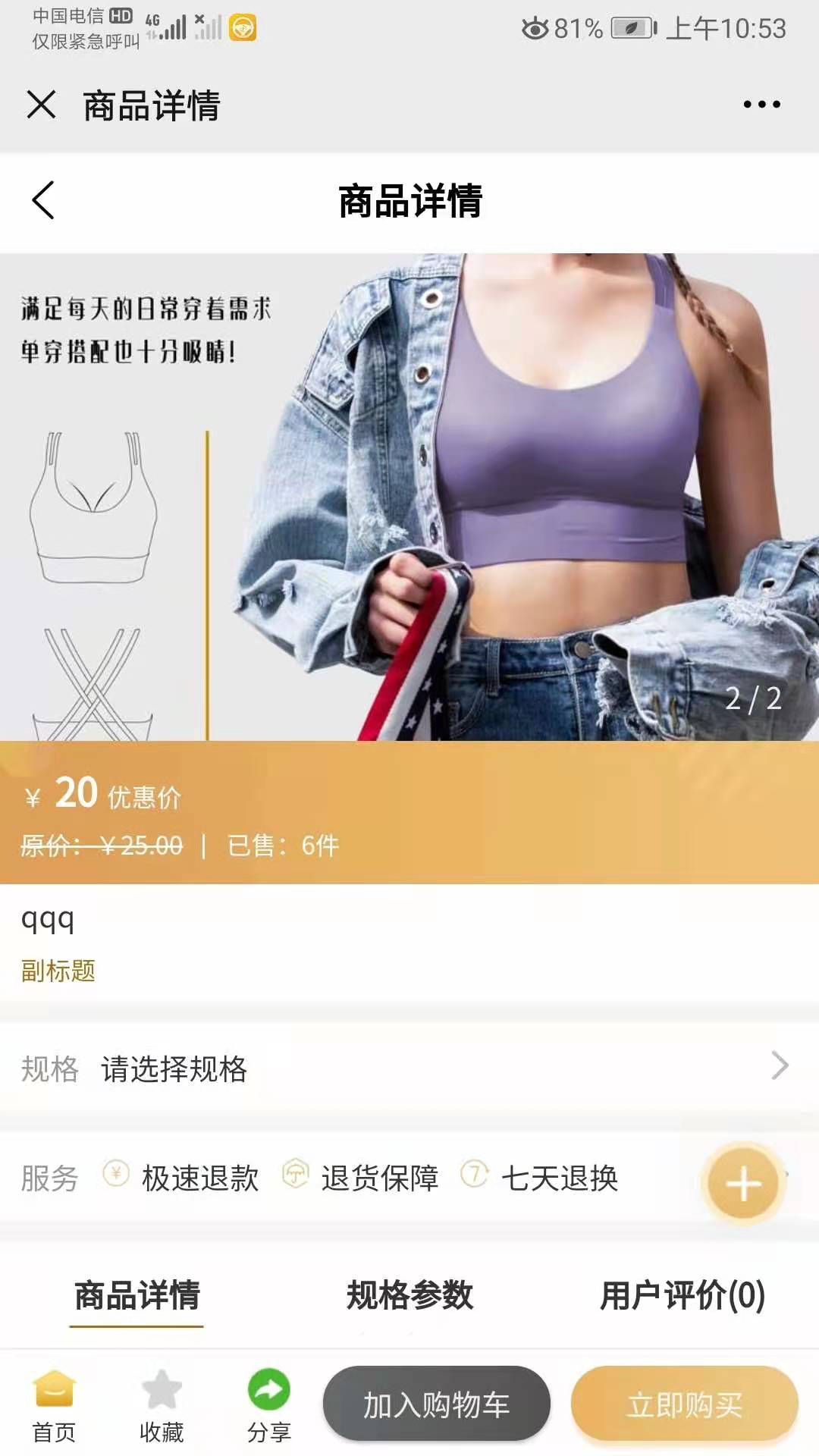Tap the floating plus button
The image size is (819, 1456).
point(743,1184)
